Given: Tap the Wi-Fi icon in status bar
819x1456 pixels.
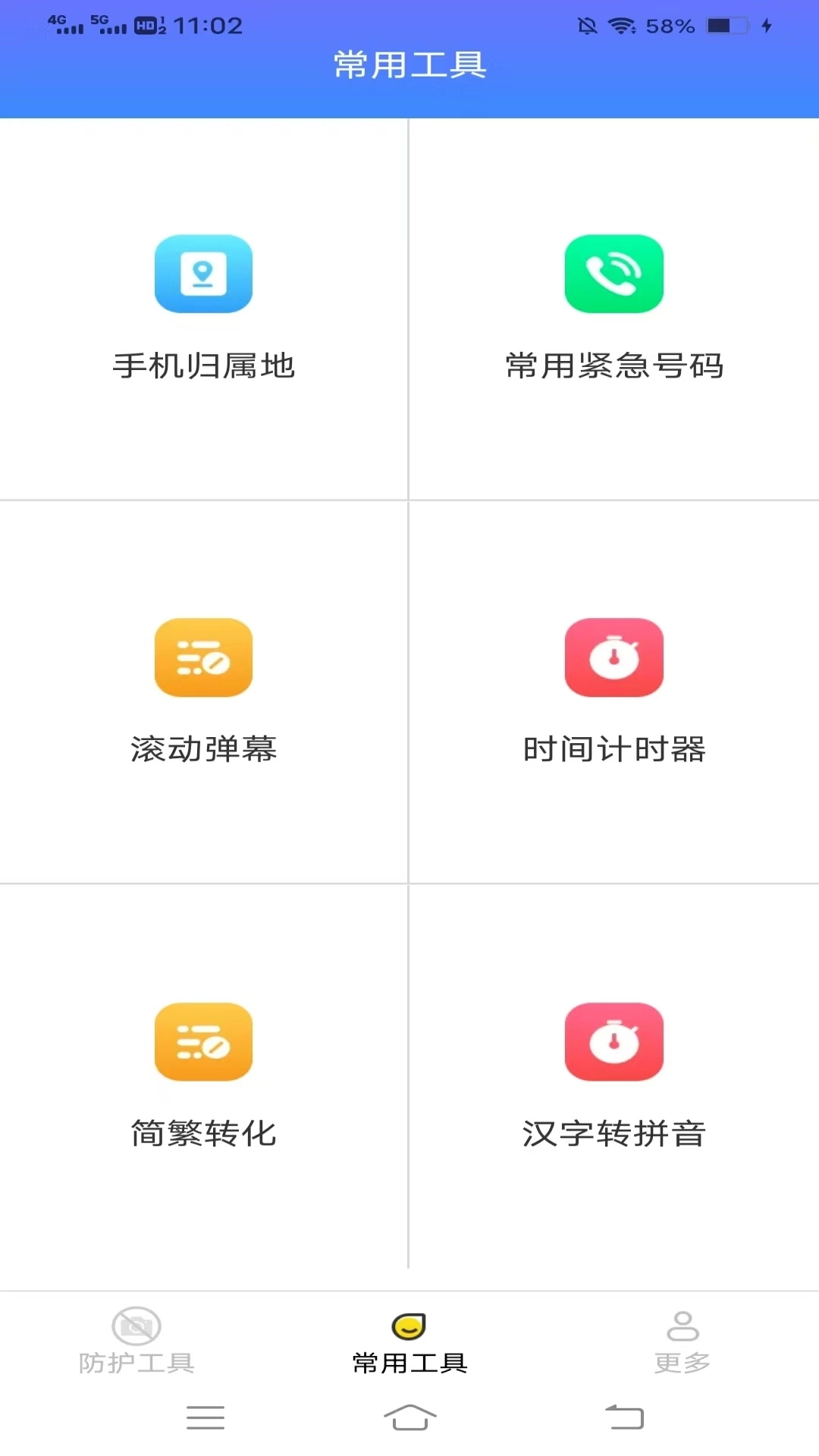Looking at the screenshot, I should click(x=622, y=25).
